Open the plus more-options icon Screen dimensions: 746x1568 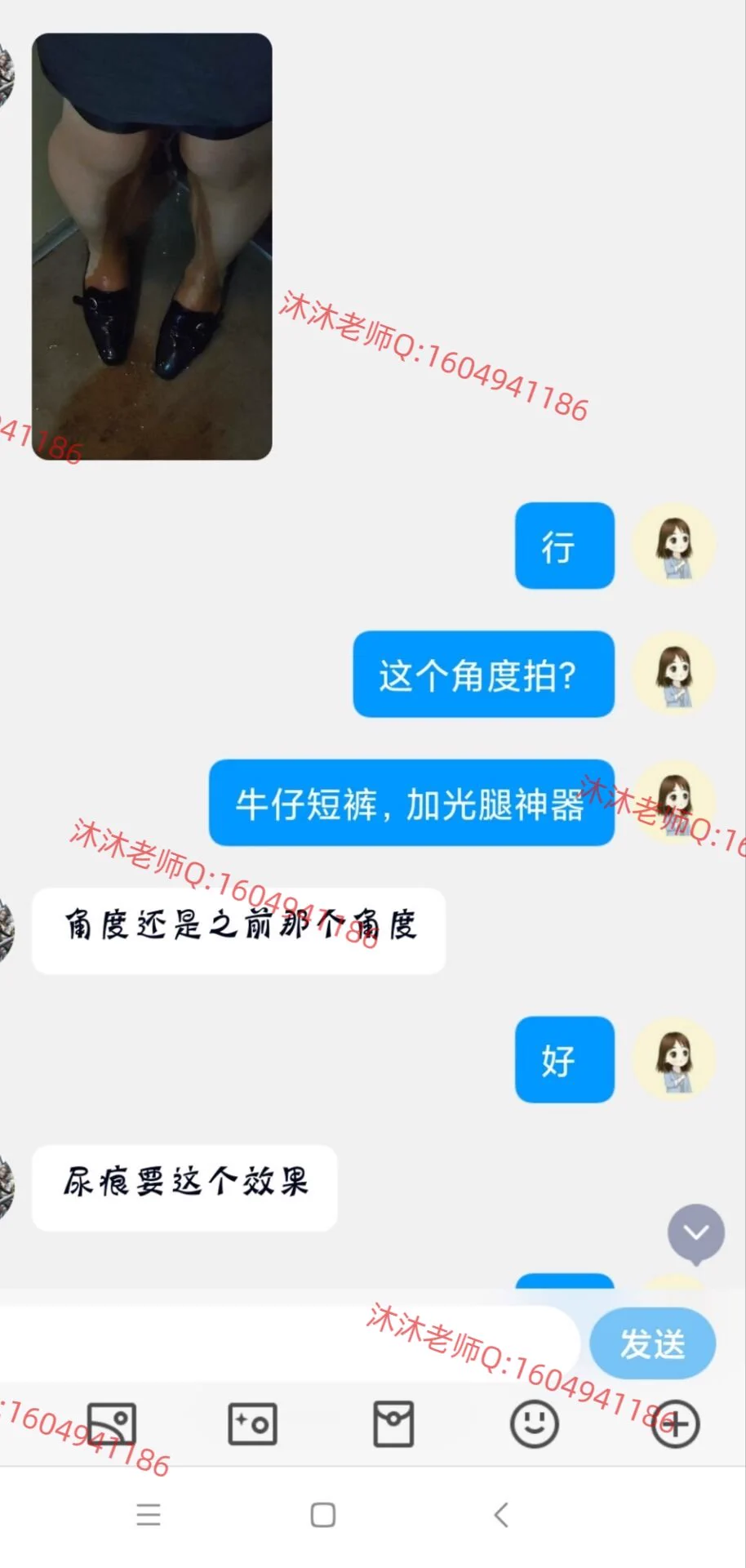point(675,1425)
